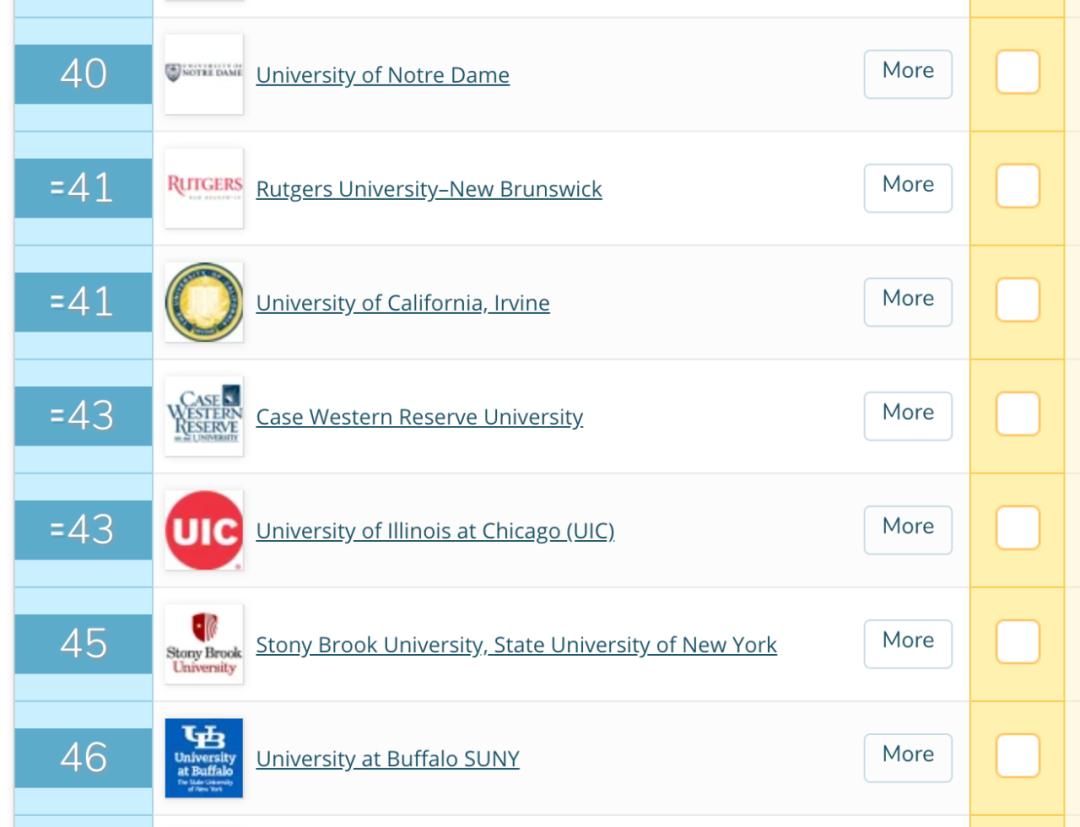Tick checkbox for University of California, Irvine
This screenshot has width=1080, height=827.
pyautogui.click(x=1017, y=300)
